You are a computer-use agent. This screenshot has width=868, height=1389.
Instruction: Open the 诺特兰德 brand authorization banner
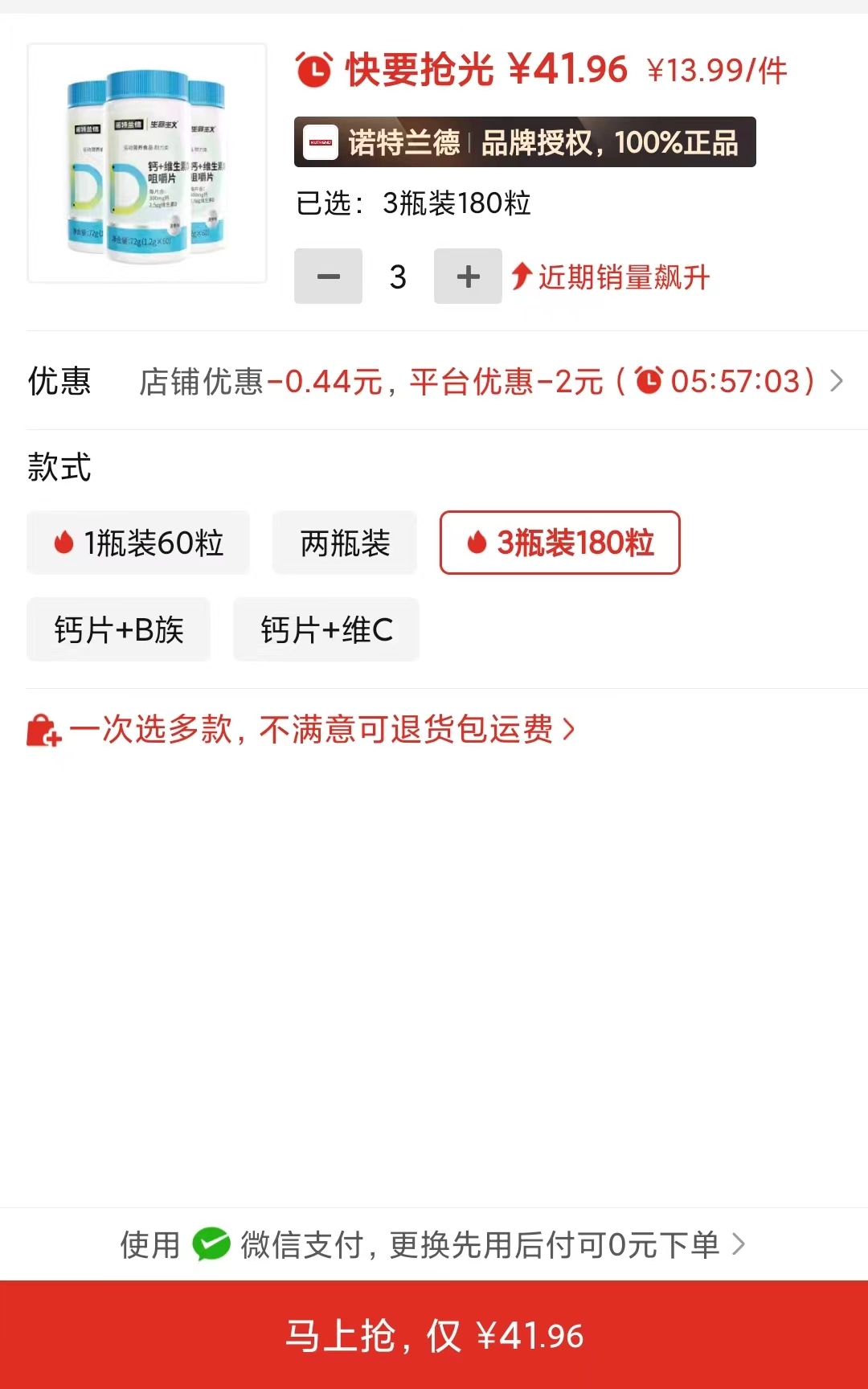point(525,142)
